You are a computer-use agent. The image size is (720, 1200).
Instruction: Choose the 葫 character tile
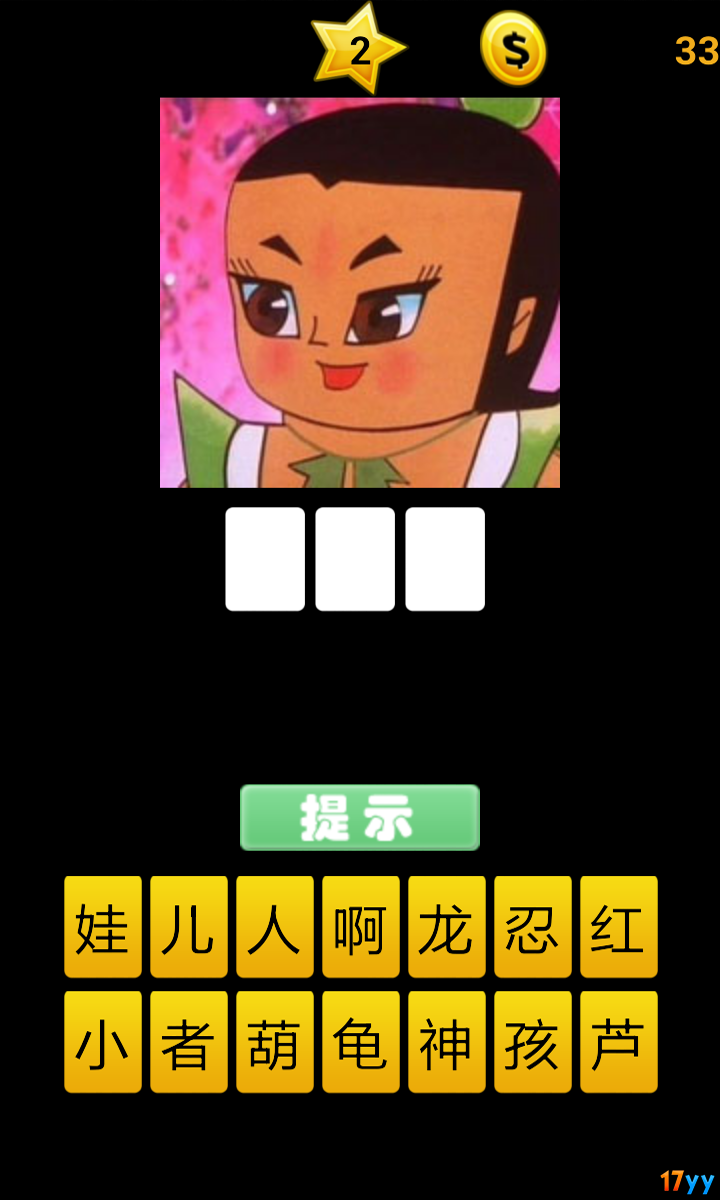coord(275,1042)
